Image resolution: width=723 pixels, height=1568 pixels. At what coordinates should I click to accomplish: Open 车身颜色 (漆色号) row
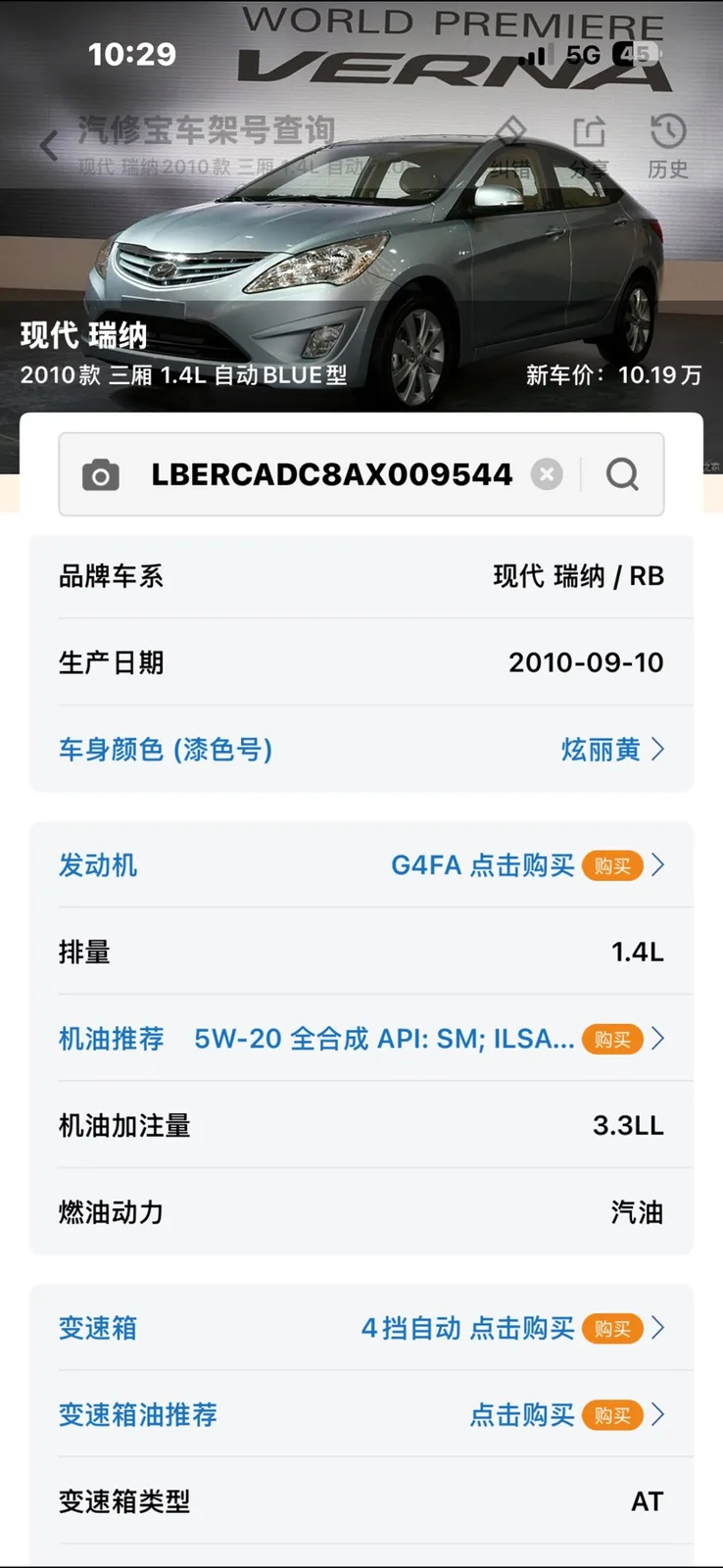click(x=361, y=749)
